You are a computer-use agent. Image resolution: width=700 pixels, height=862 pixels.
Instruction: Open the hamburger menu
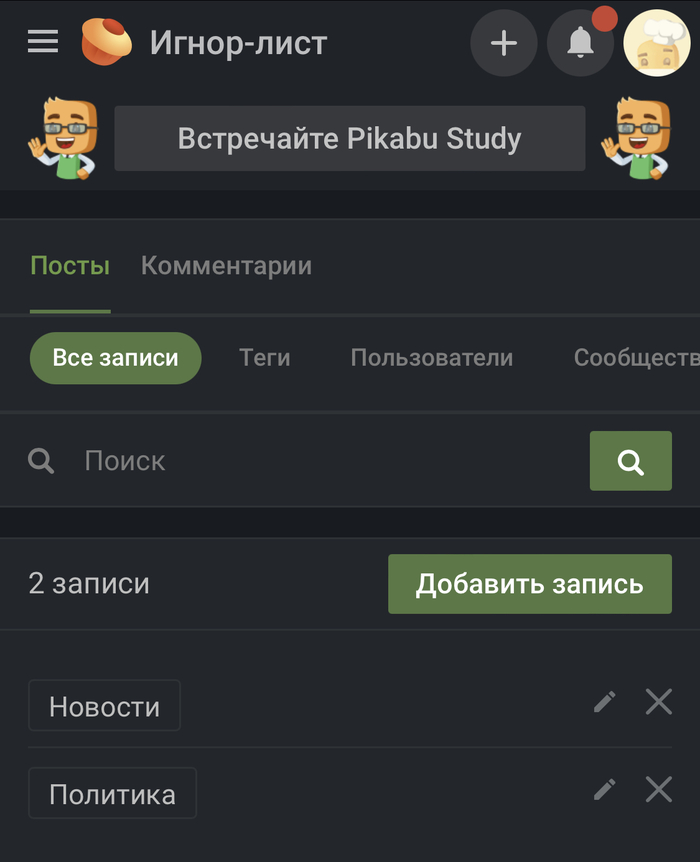click(x=43, y=42)
